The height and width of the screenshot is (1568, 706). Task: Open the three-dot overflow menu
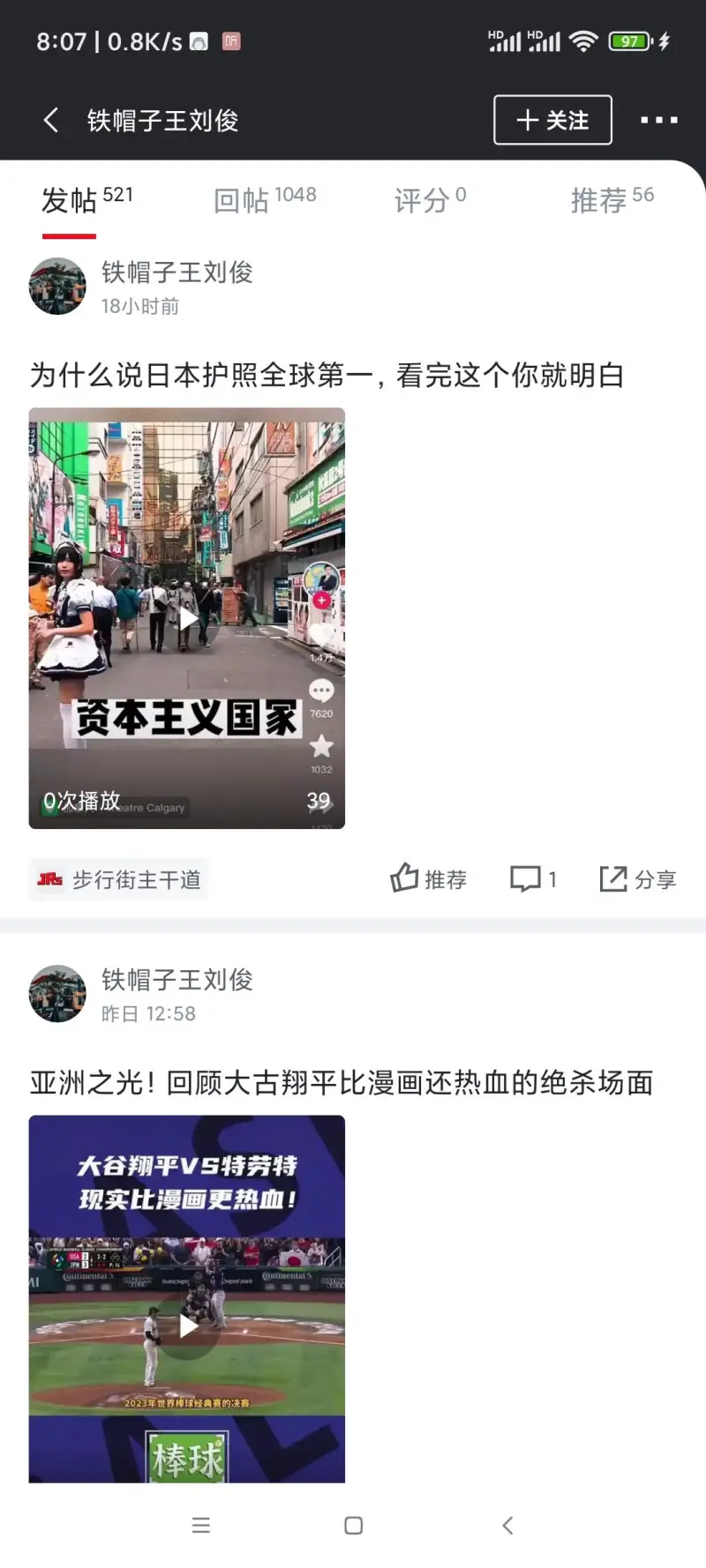pos(658,120)
